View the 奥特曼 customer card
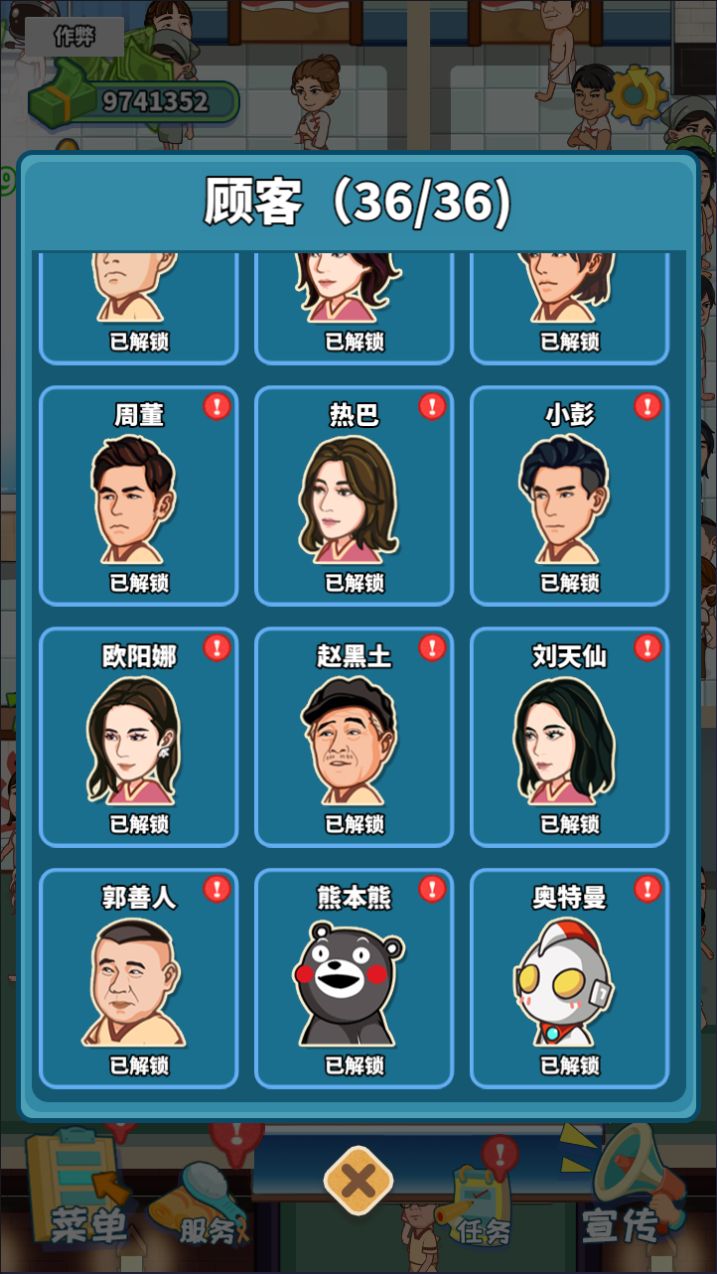717x1274 pixels. pos(569,979)
